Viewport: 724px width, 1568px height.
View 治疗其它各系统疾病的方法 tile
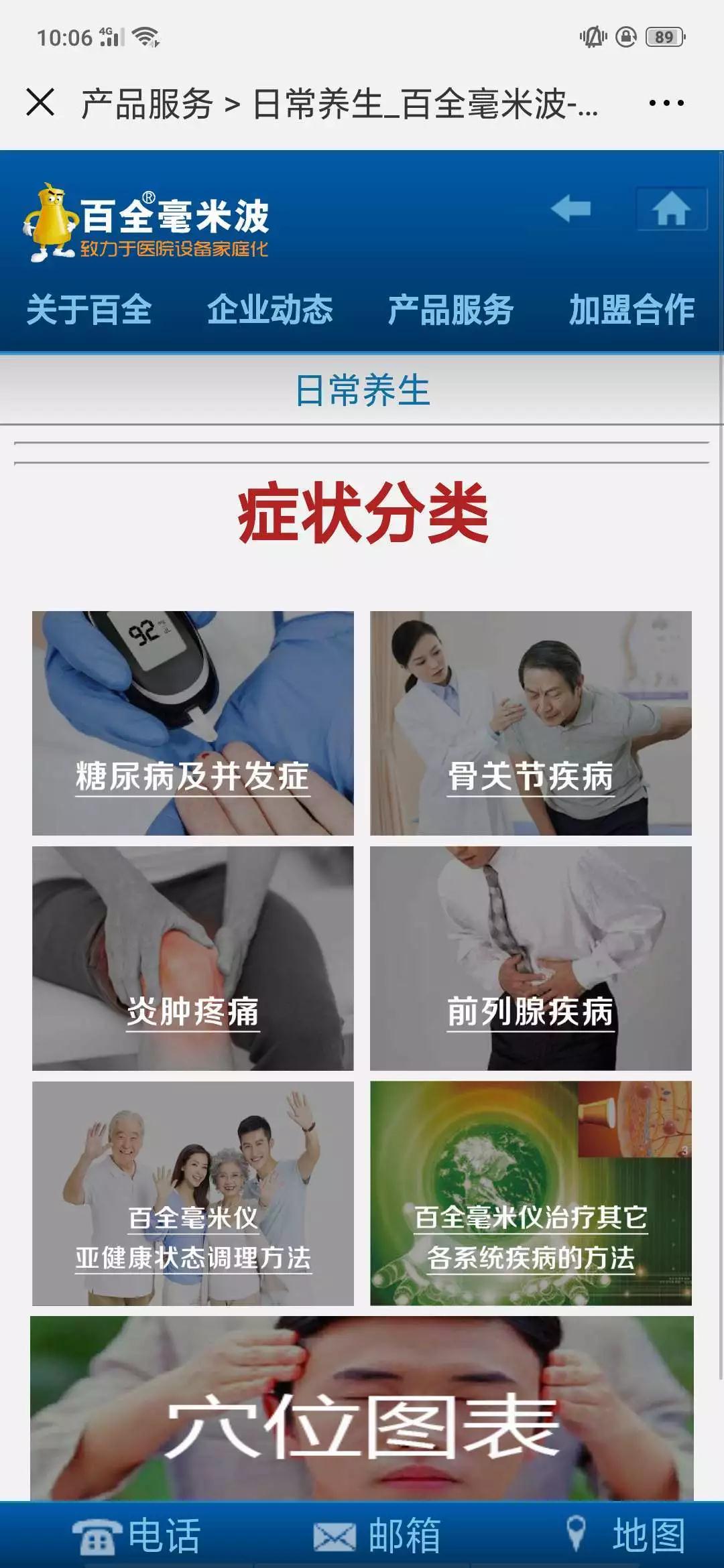531,1193
